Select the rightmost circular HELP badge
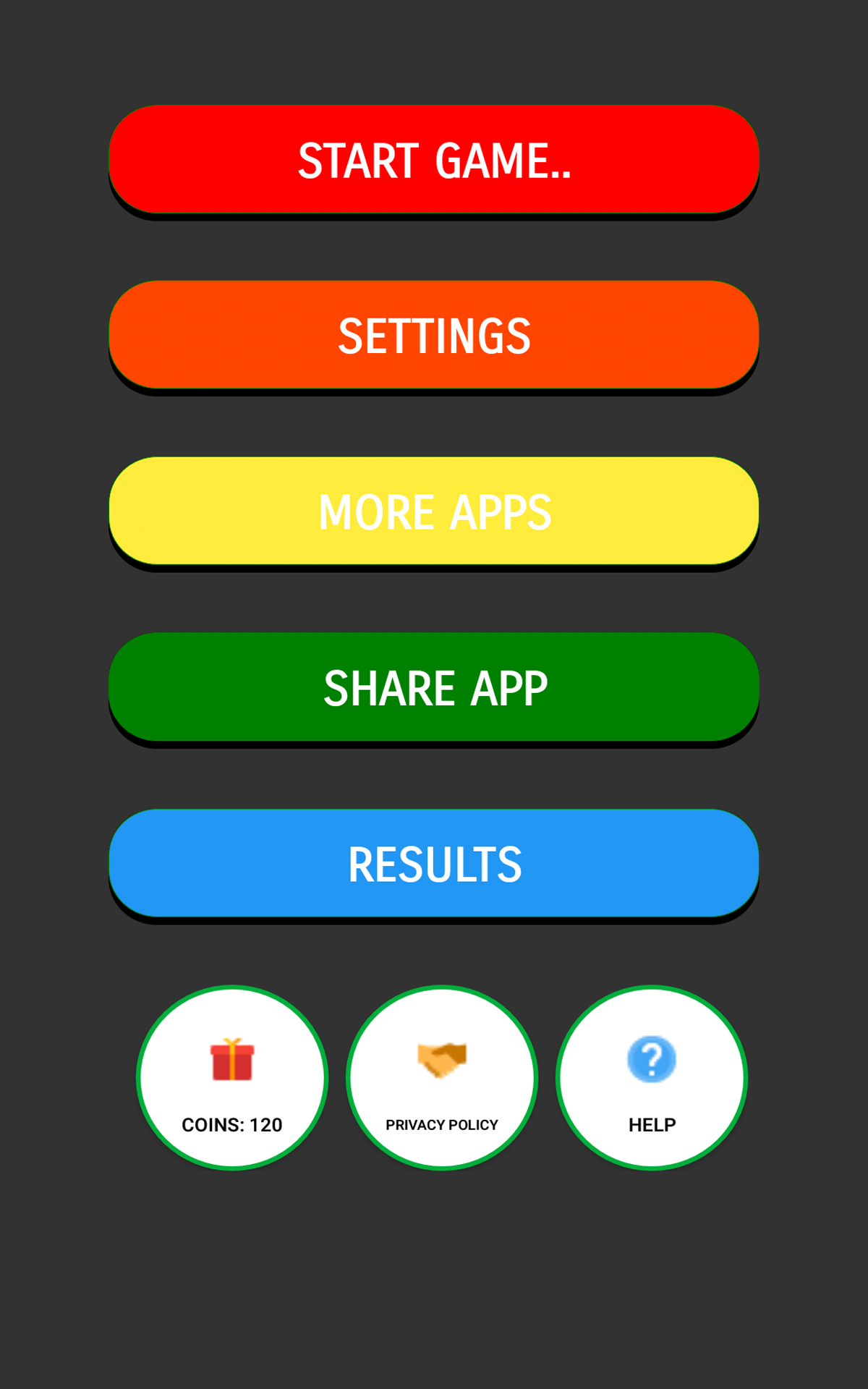The image size is (868, 1389). click(650, 1078)
